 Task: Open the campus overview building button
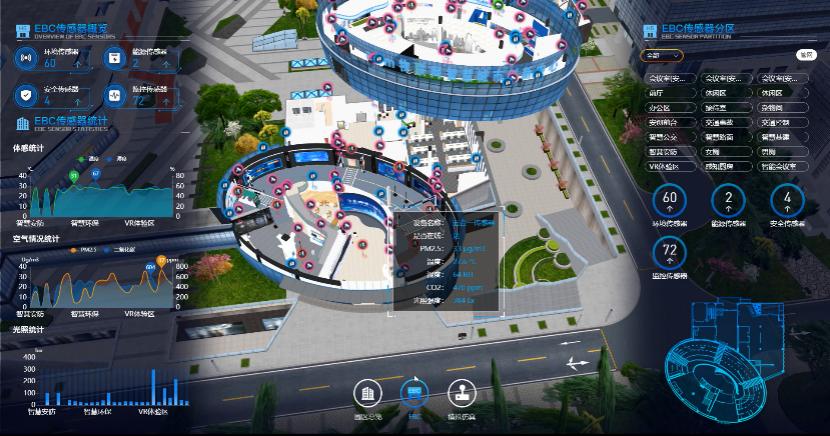(368, 394)
